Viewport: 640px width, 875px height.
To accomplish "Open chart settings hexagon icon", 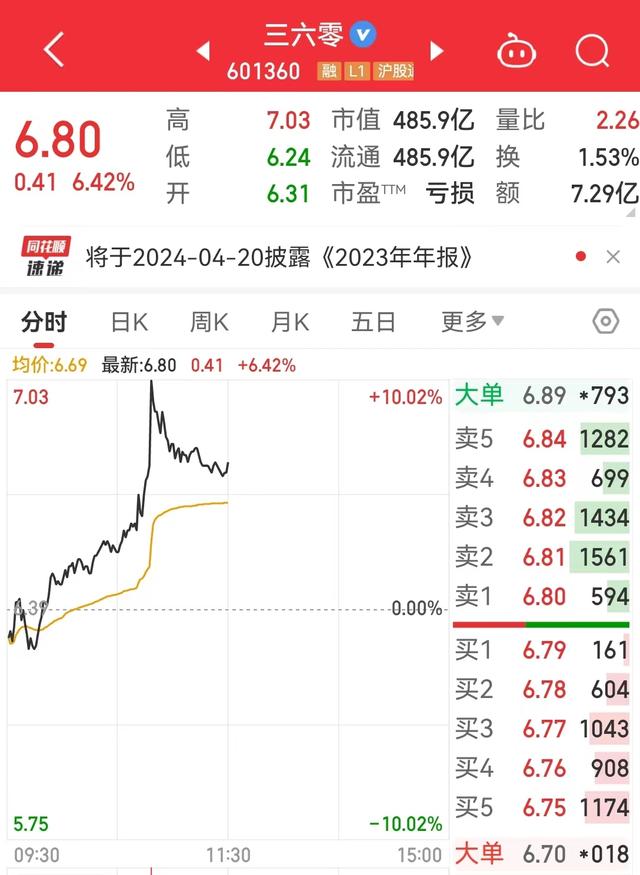I will (606, 322).
